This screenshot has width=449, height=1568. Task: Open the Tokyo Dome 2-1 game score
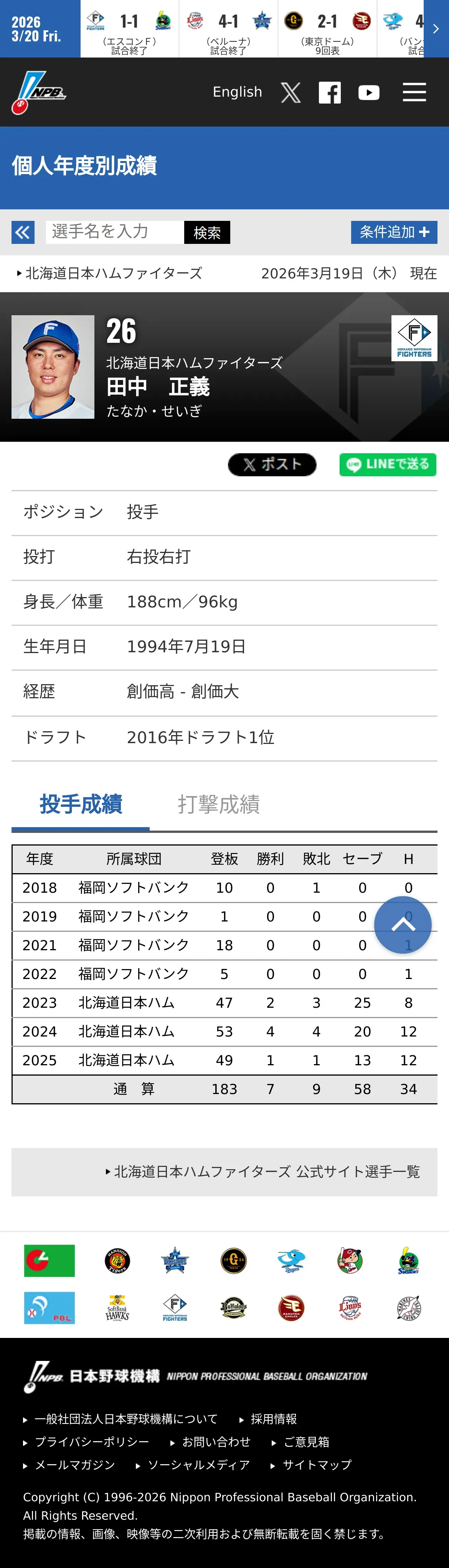pyautogui.click(x=328, y=29)
